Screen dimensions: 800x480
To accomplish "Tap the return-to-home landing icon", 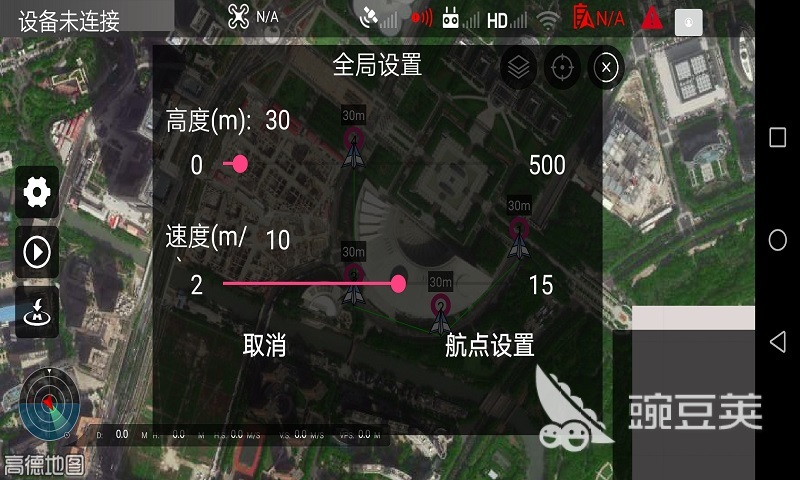I will (x=37, y=311).
